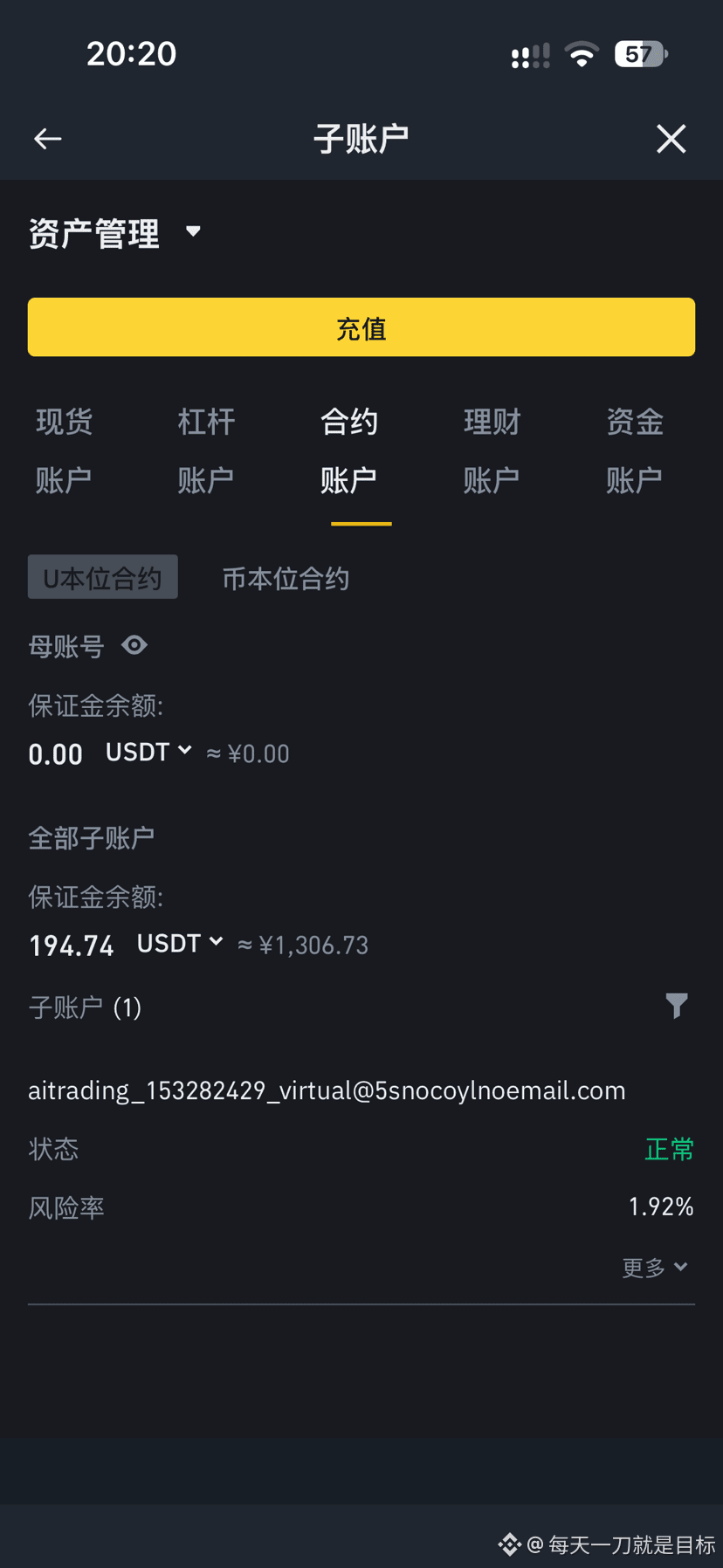The image size is (723, 1568).
Task: Close the 子账户 page
Action: pyautogui.click(x=671, y=139)
